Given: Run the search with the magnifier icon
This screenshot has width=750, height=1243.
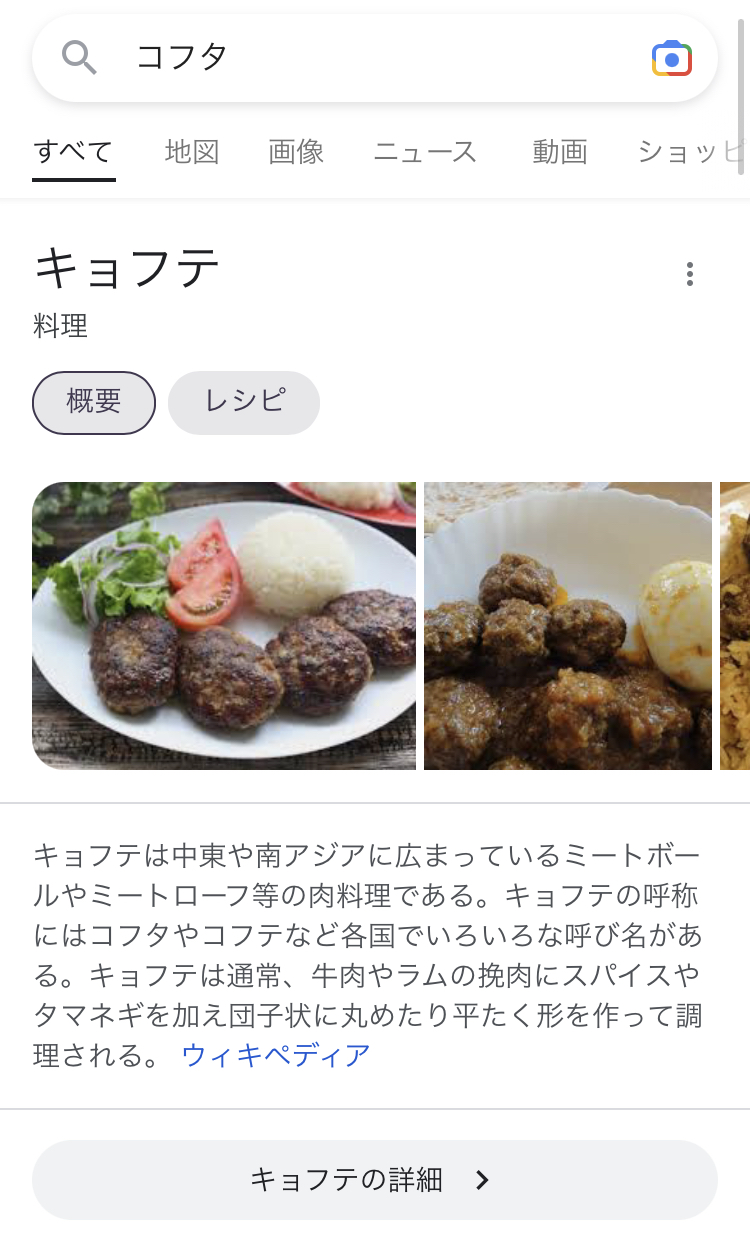Looking at the screenshot, I should click(x=79, y=58).
